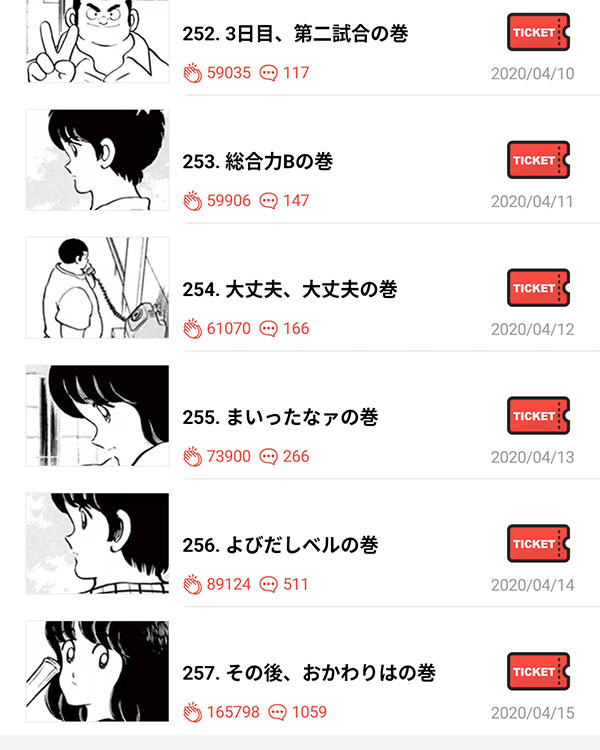Open episode 256. よびだしベルの巻
This screenshot has height=750, width=600.
[x=281, y=545]
